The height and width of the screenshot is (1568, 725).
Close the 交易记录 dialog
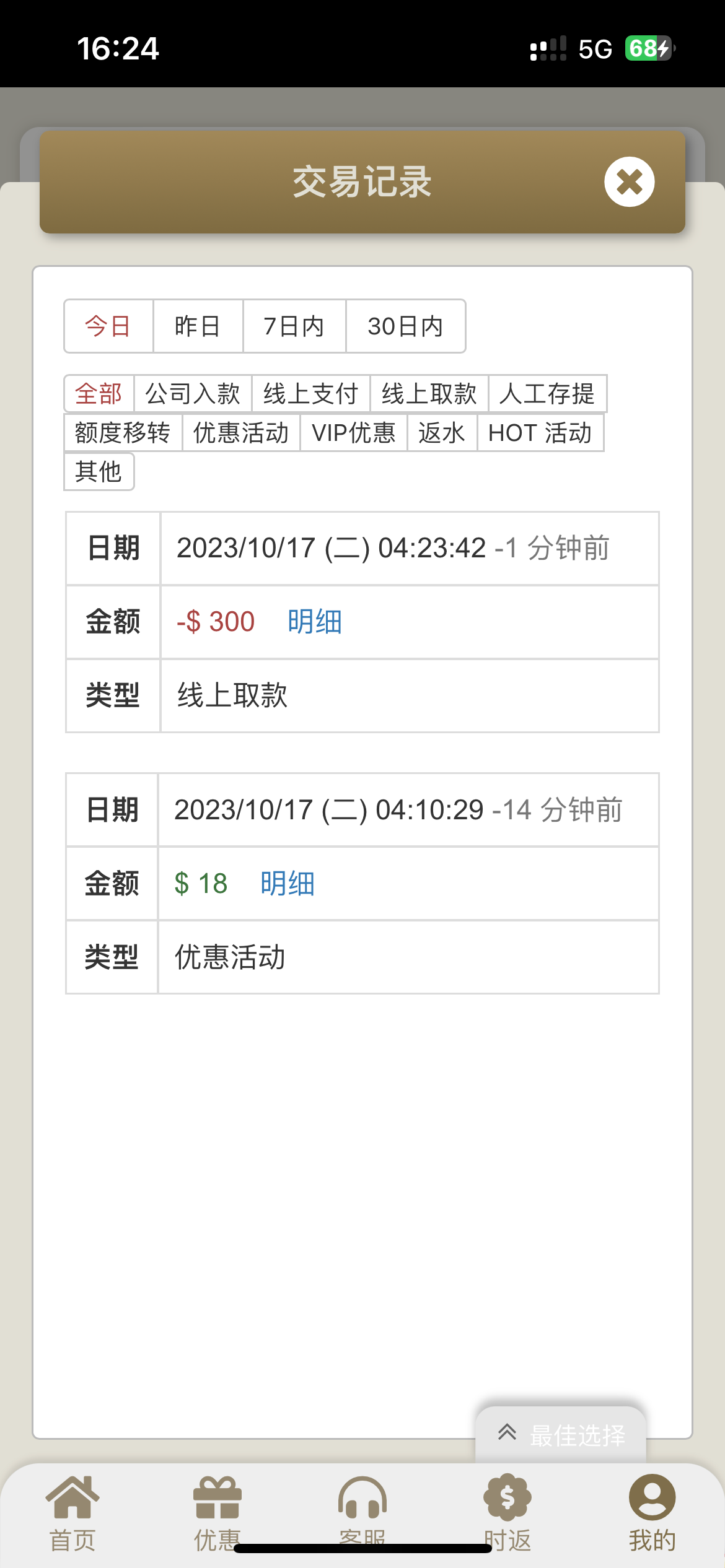(629, 182)
